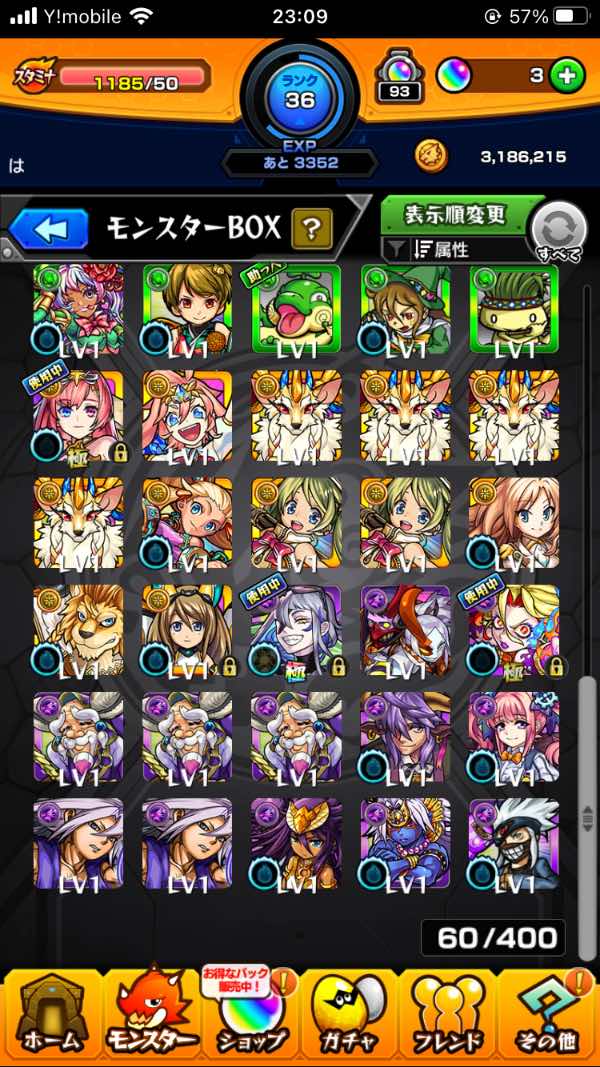The image size is (600, 1067).
Task: Switch to the モンスター tab
Action: coord(150,1013)
